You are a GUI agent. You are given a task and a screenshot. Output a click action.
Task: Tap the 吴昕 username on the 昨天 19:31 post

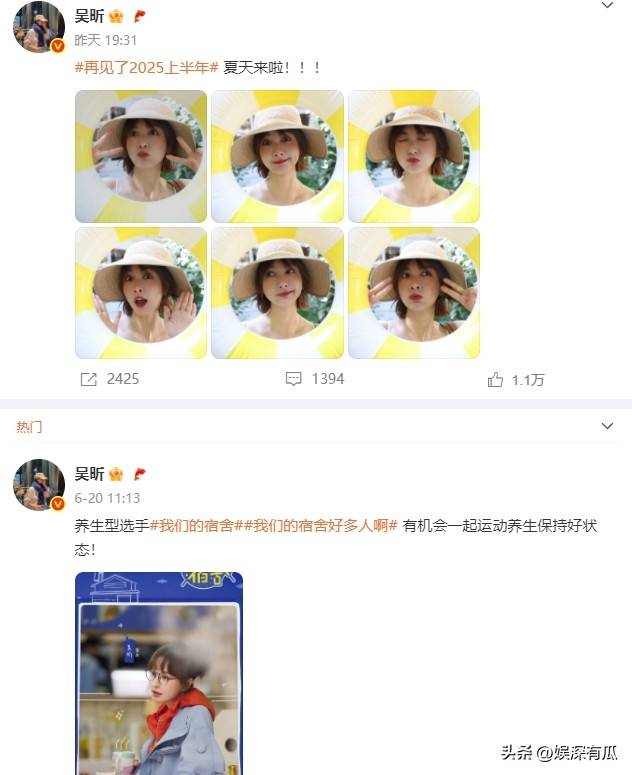pos(90,16)
